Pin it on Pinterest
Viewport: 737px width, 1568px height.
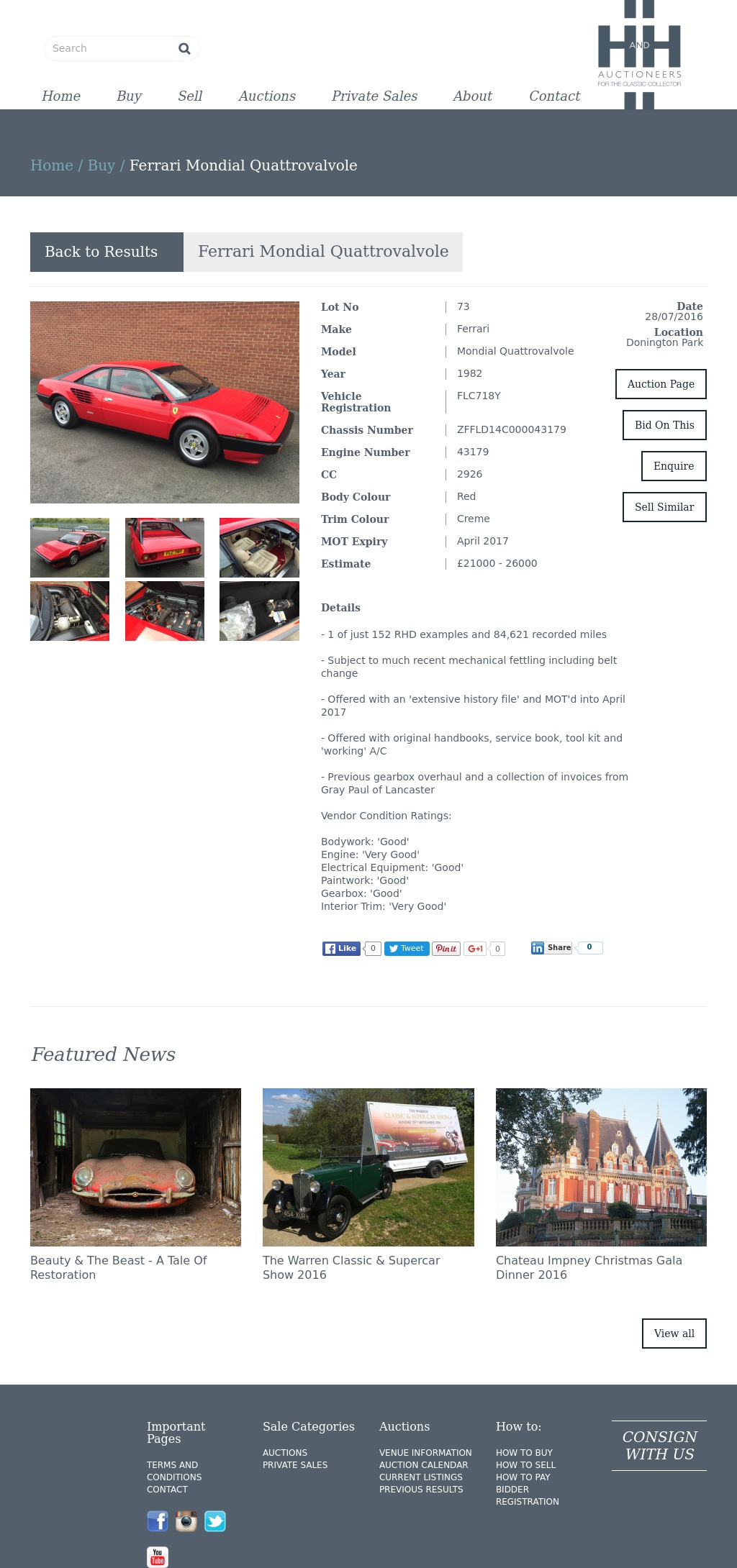446,949
